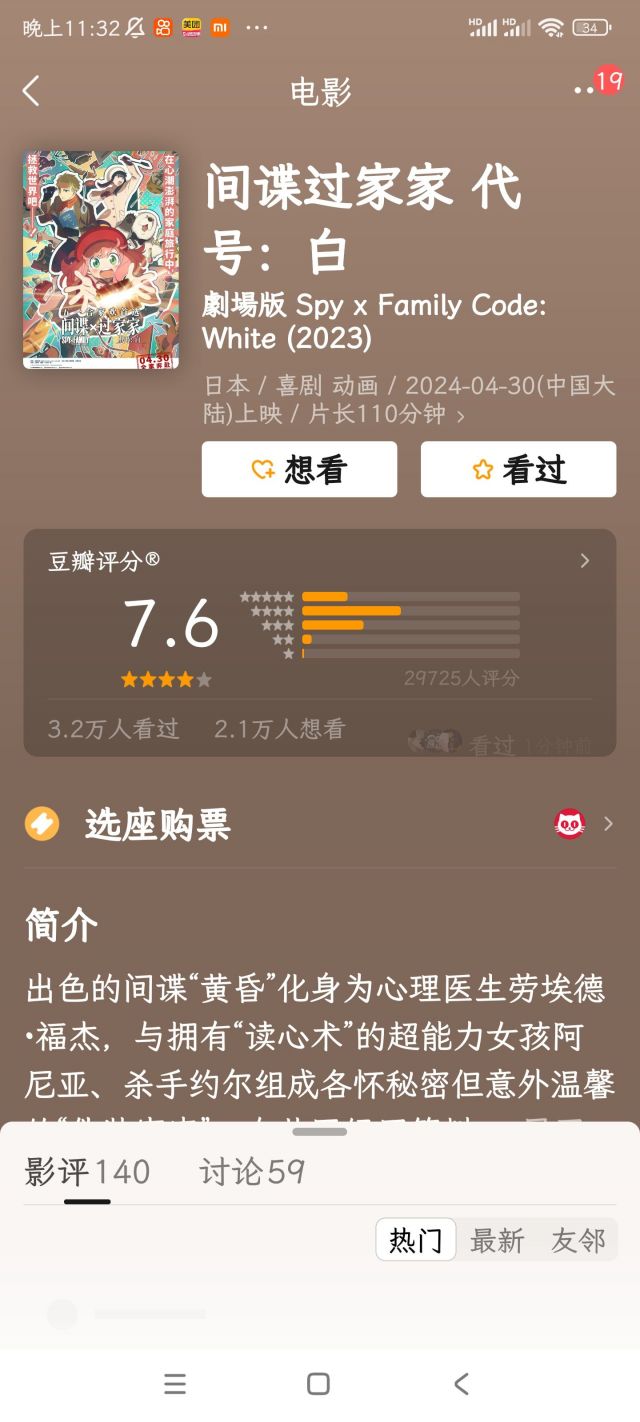Sort reviews by 最新
The height and width of the screenshot is (1422, 640).
497,1240
